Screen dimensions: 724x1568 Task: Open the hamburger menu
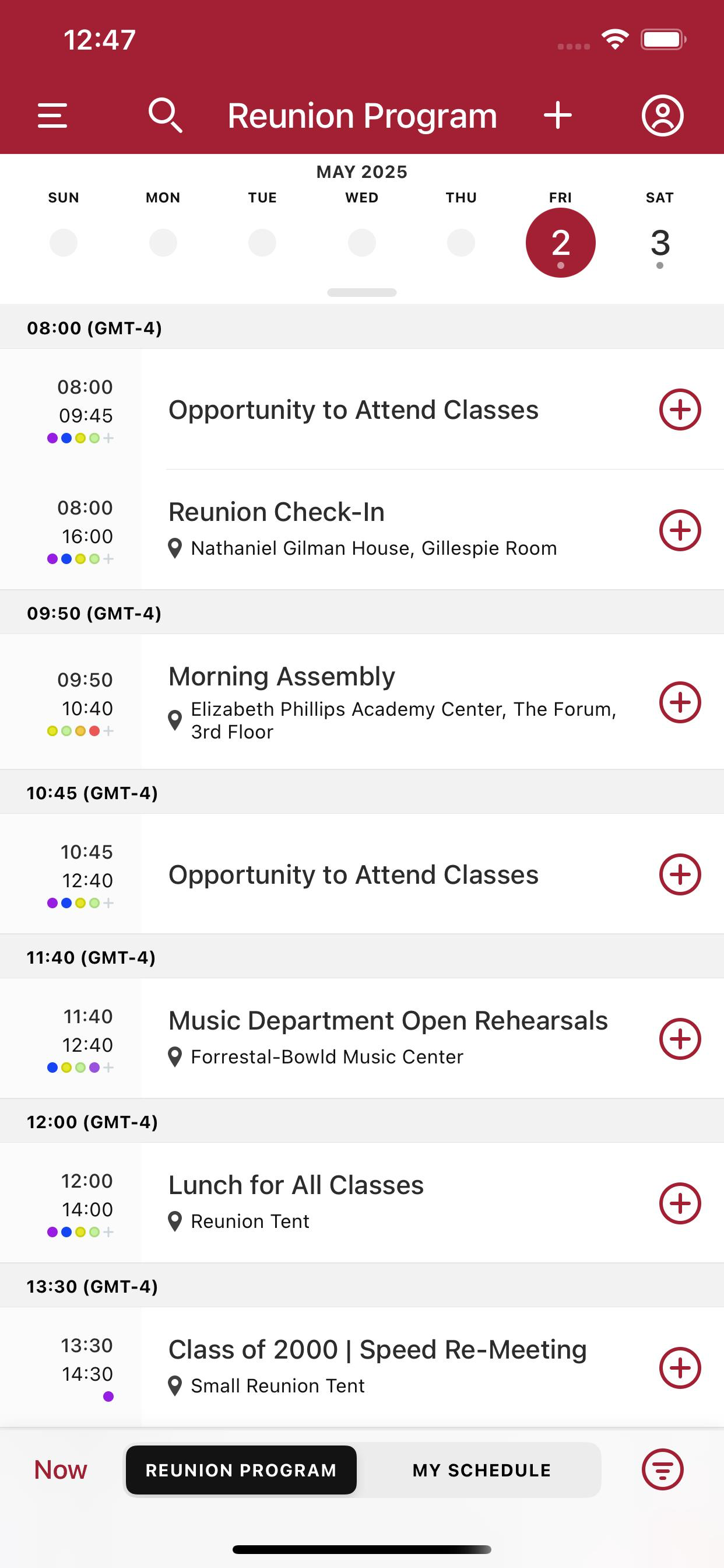52,116
